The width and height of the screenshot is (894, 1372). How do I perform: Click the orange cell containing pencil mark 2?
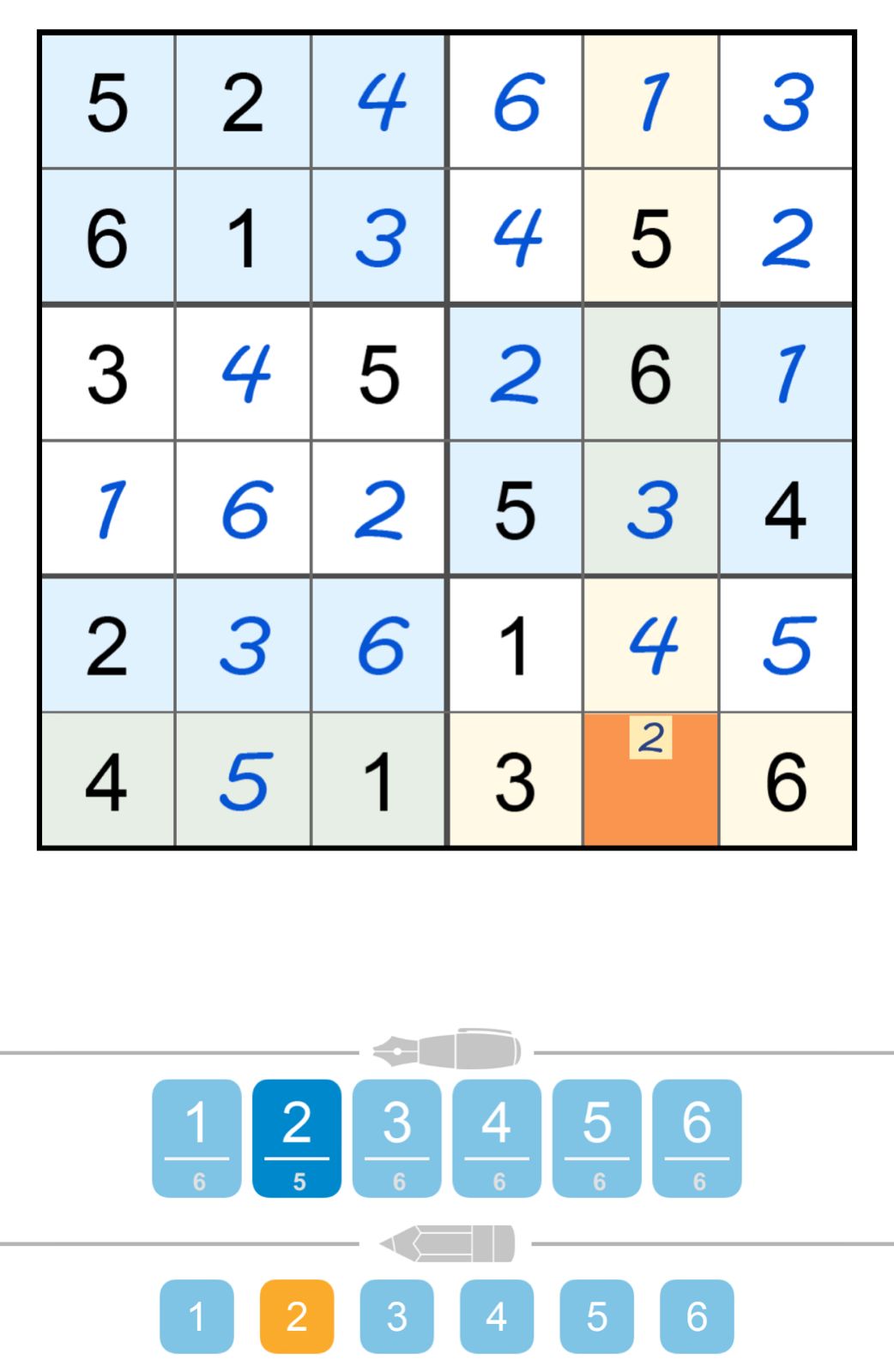[x=651, y=780]
